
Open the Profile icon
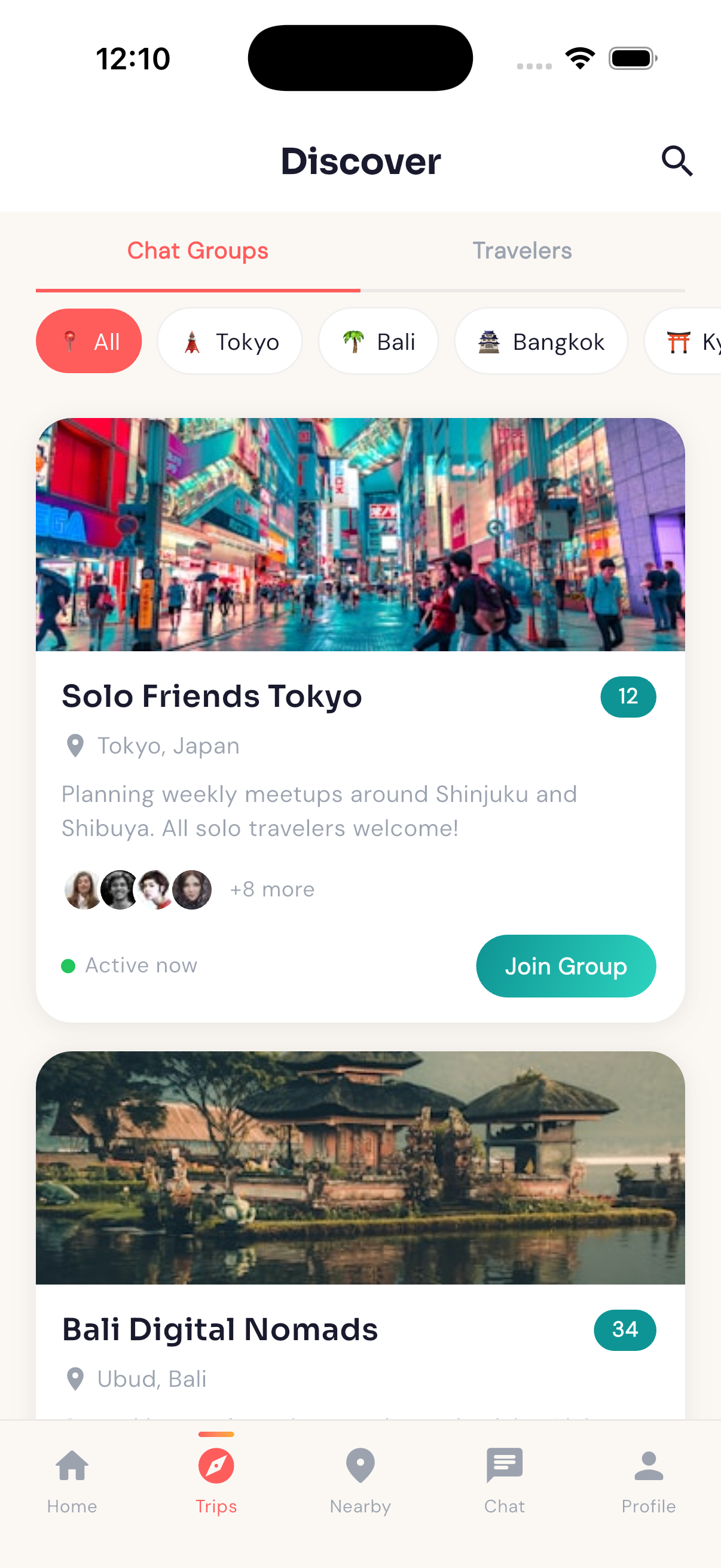point(649,1466)
